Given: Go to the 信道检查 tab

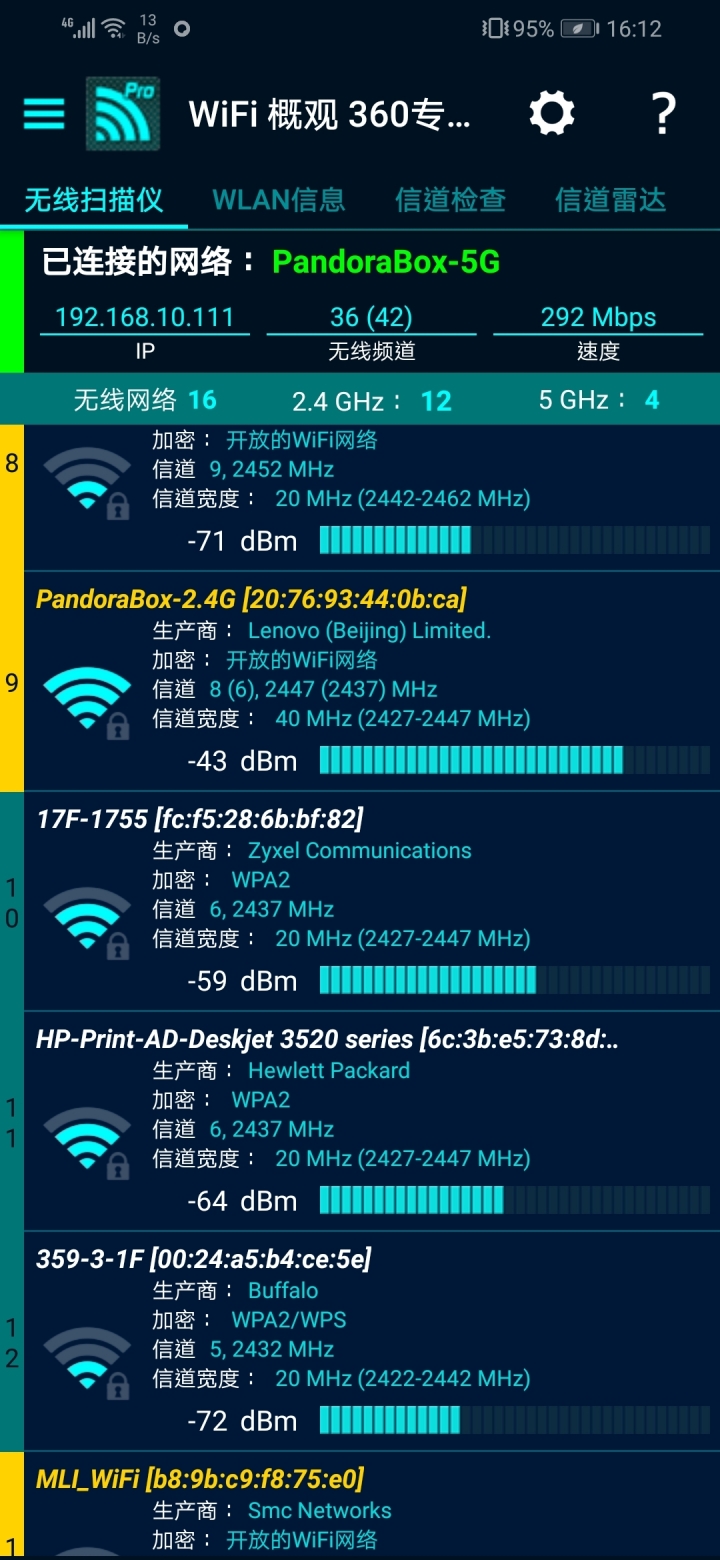Looking at the screenshot, I should [450, 200].
